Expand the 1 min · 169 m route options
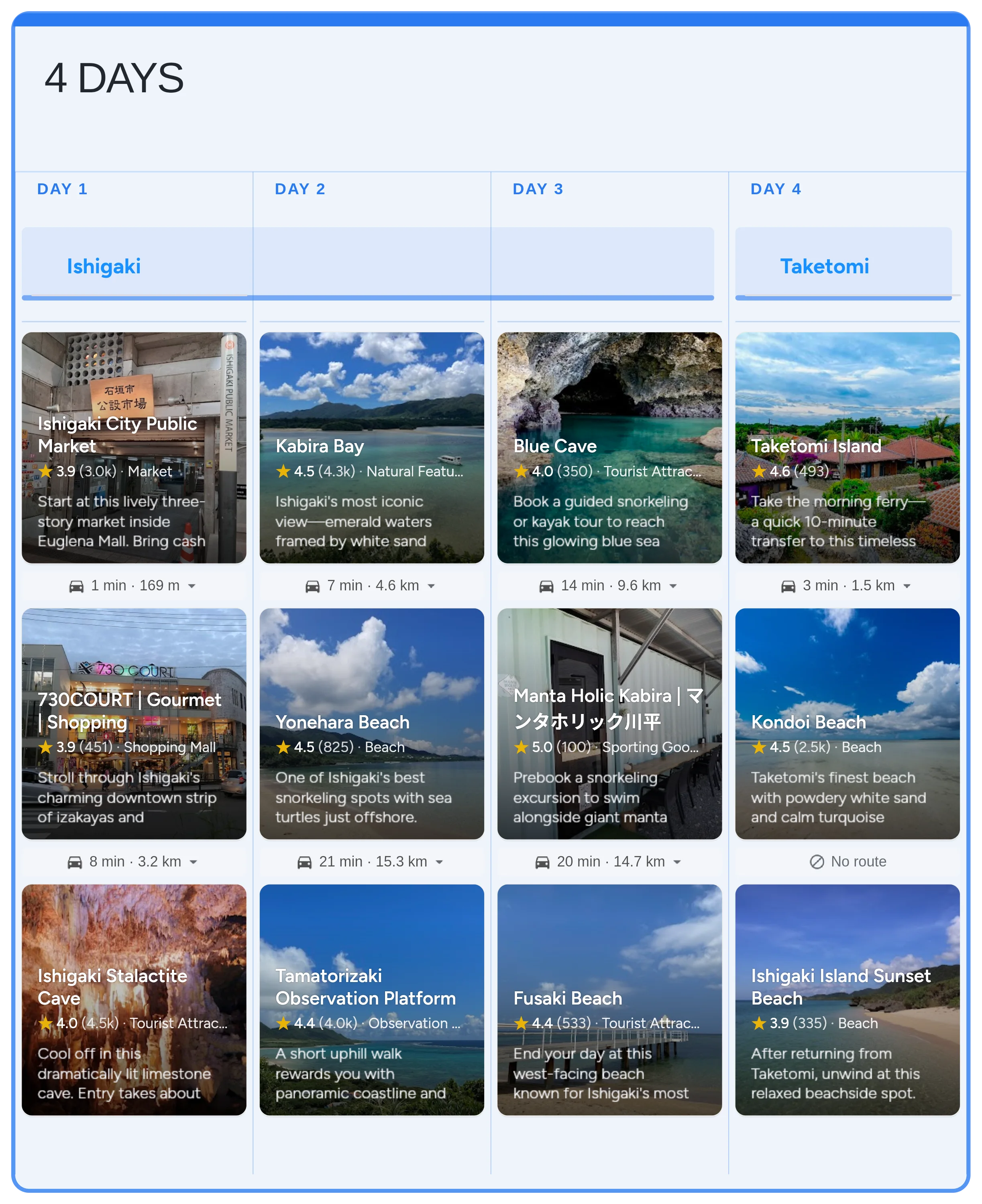 point(192,586)
